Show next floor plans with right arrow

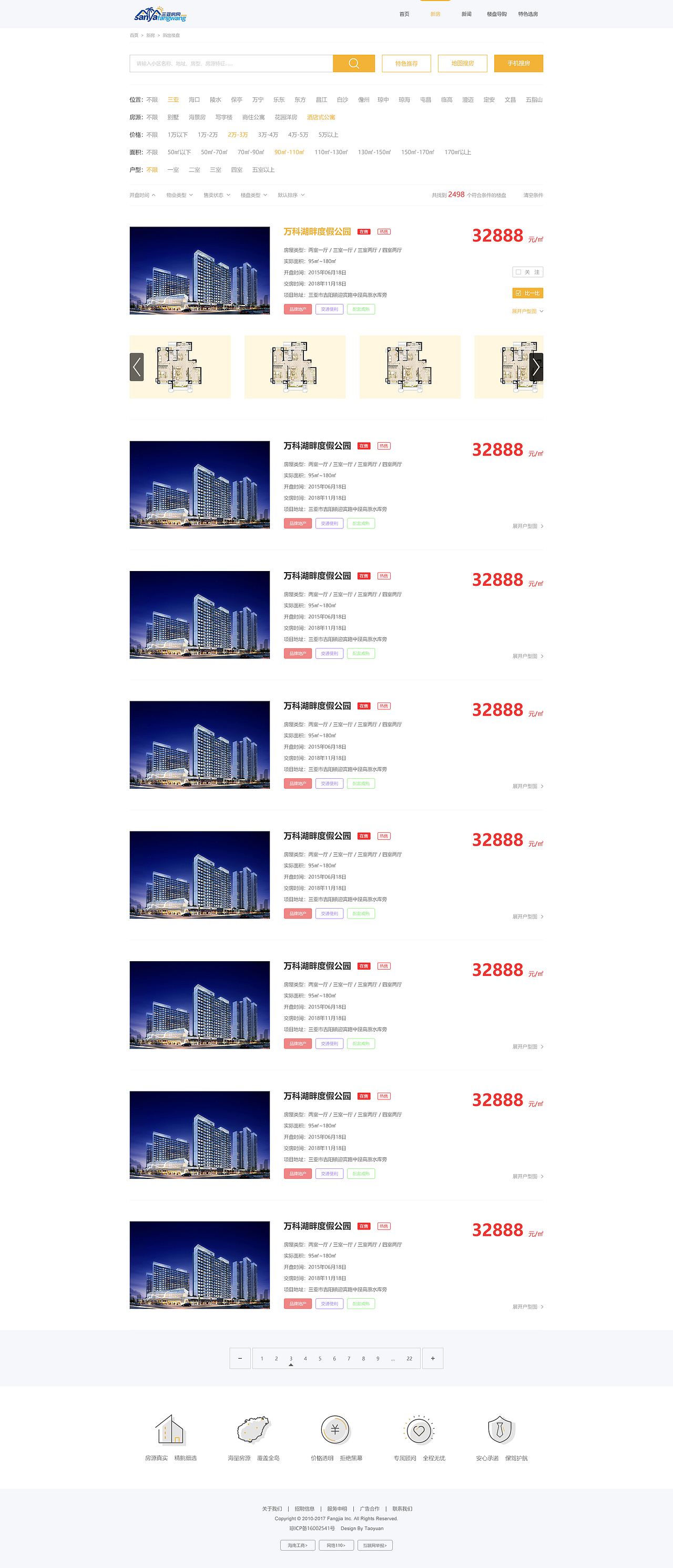tap(535, 367)
